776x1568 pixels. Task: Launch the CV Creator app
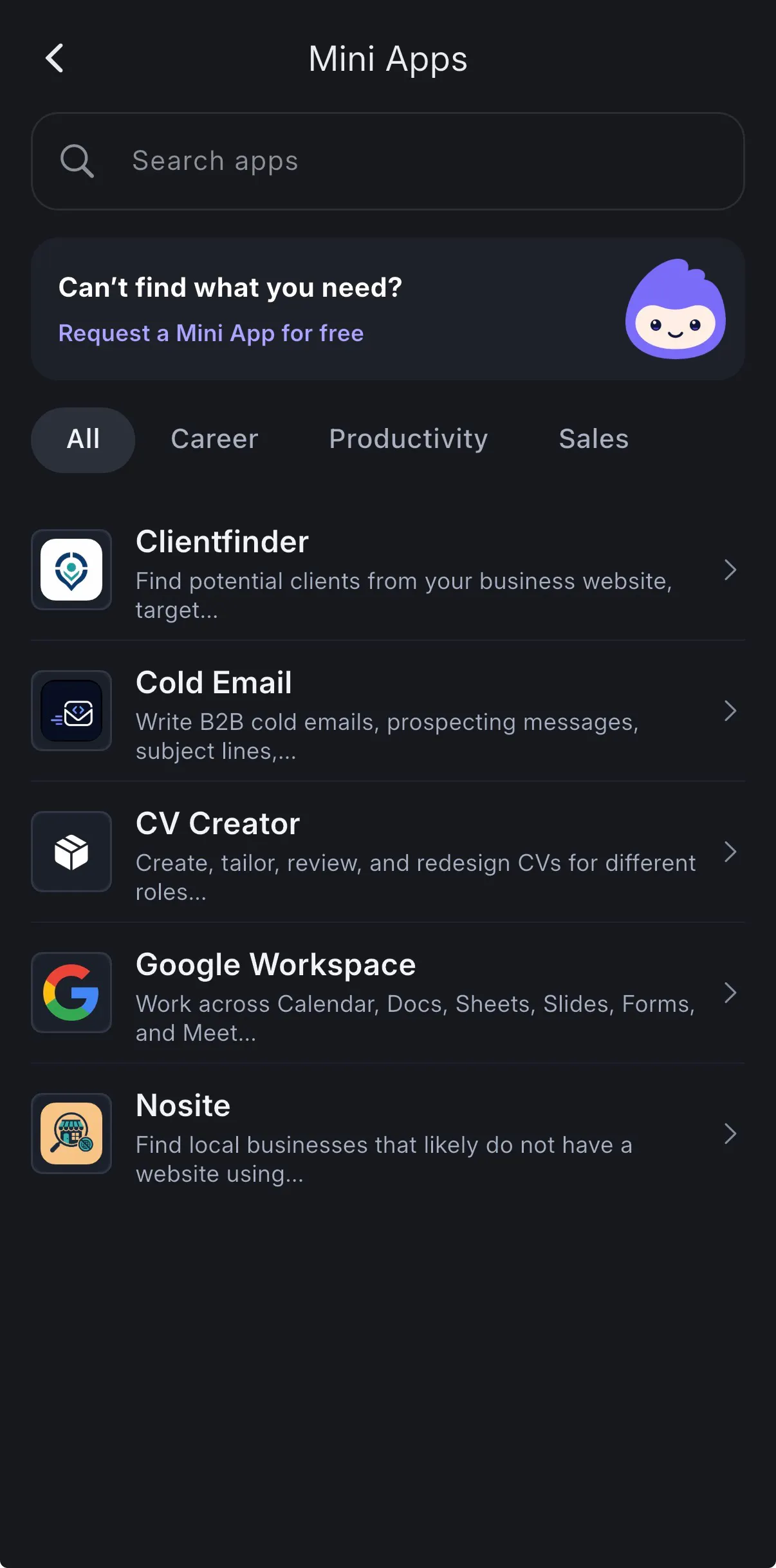(x=388, y=852)
